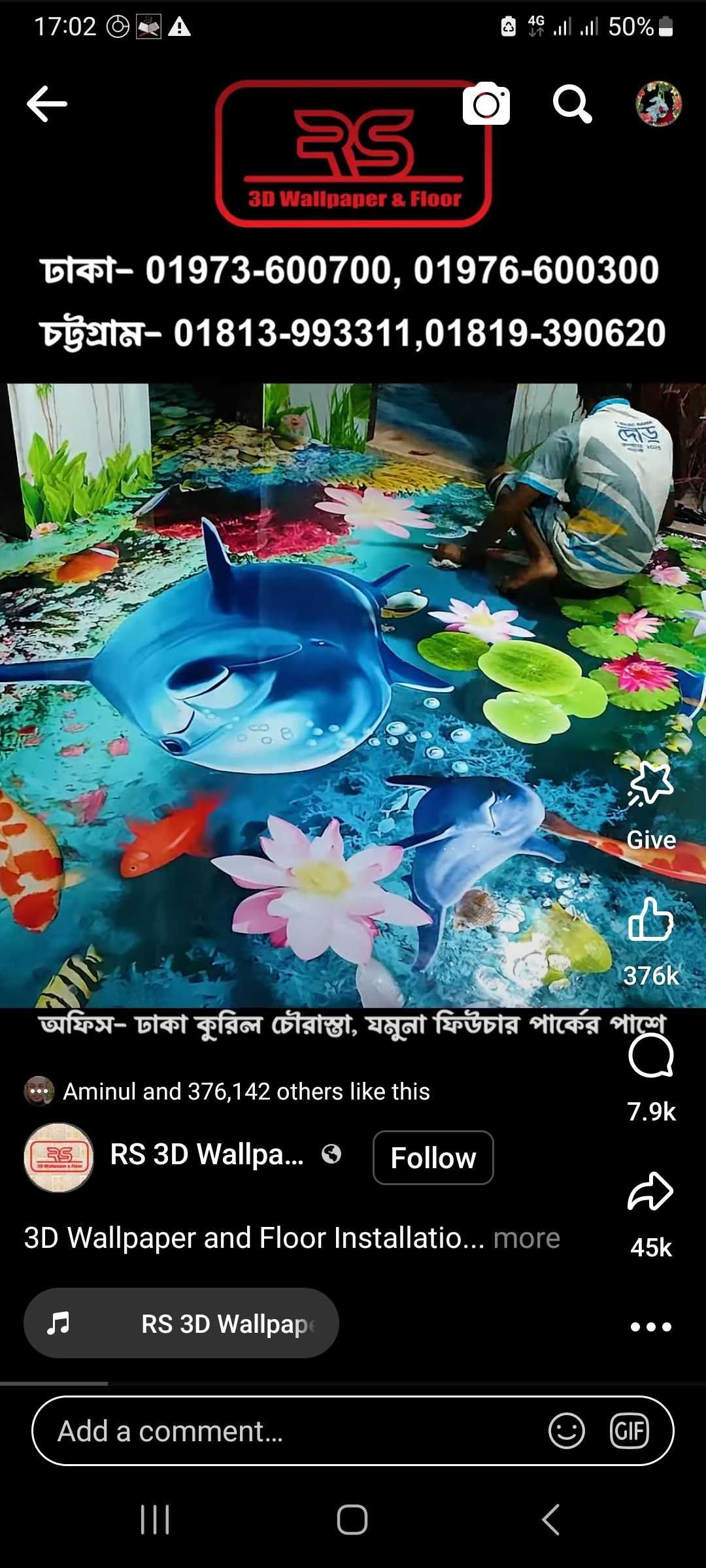706x1568 pixels.
Task: Give stars to this reel
Action: 651,785
